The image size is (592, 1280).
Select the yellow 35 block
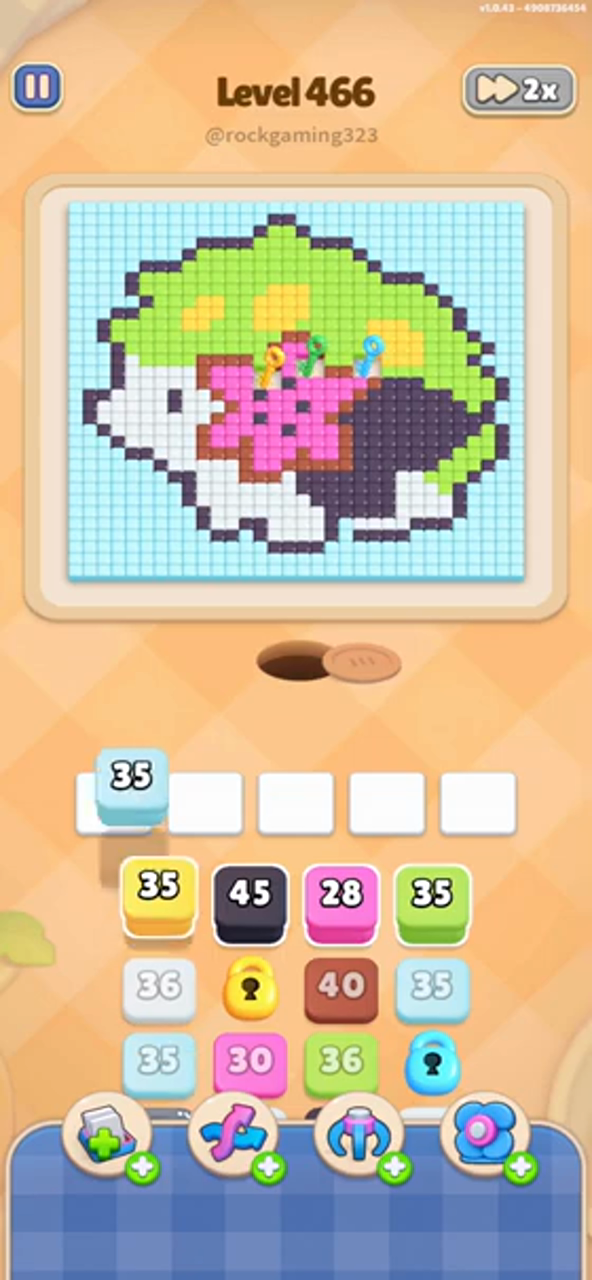pyautogui.click(x=159, y=897)
